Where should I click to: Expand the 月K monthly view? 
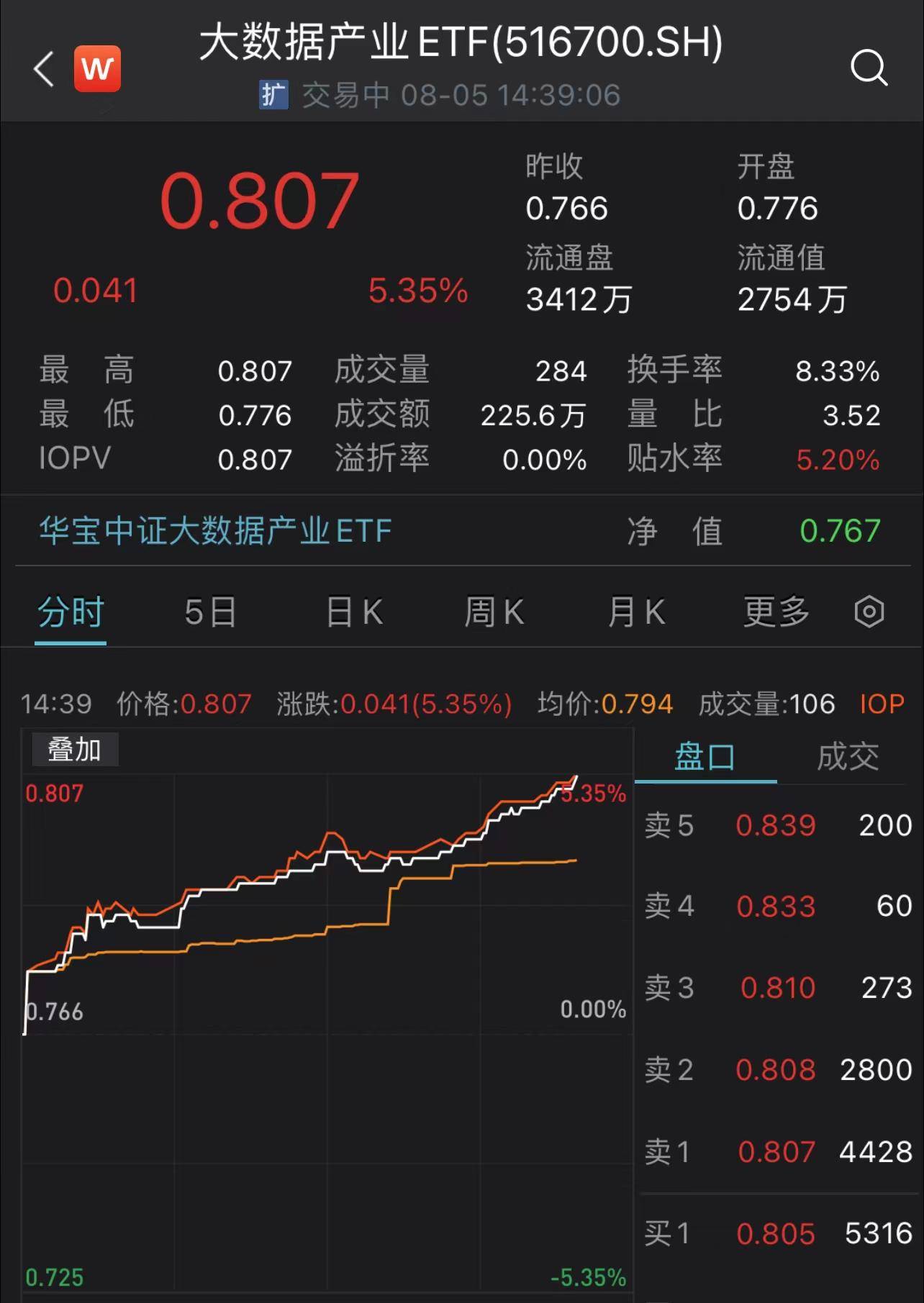click(x=634, y=611)
